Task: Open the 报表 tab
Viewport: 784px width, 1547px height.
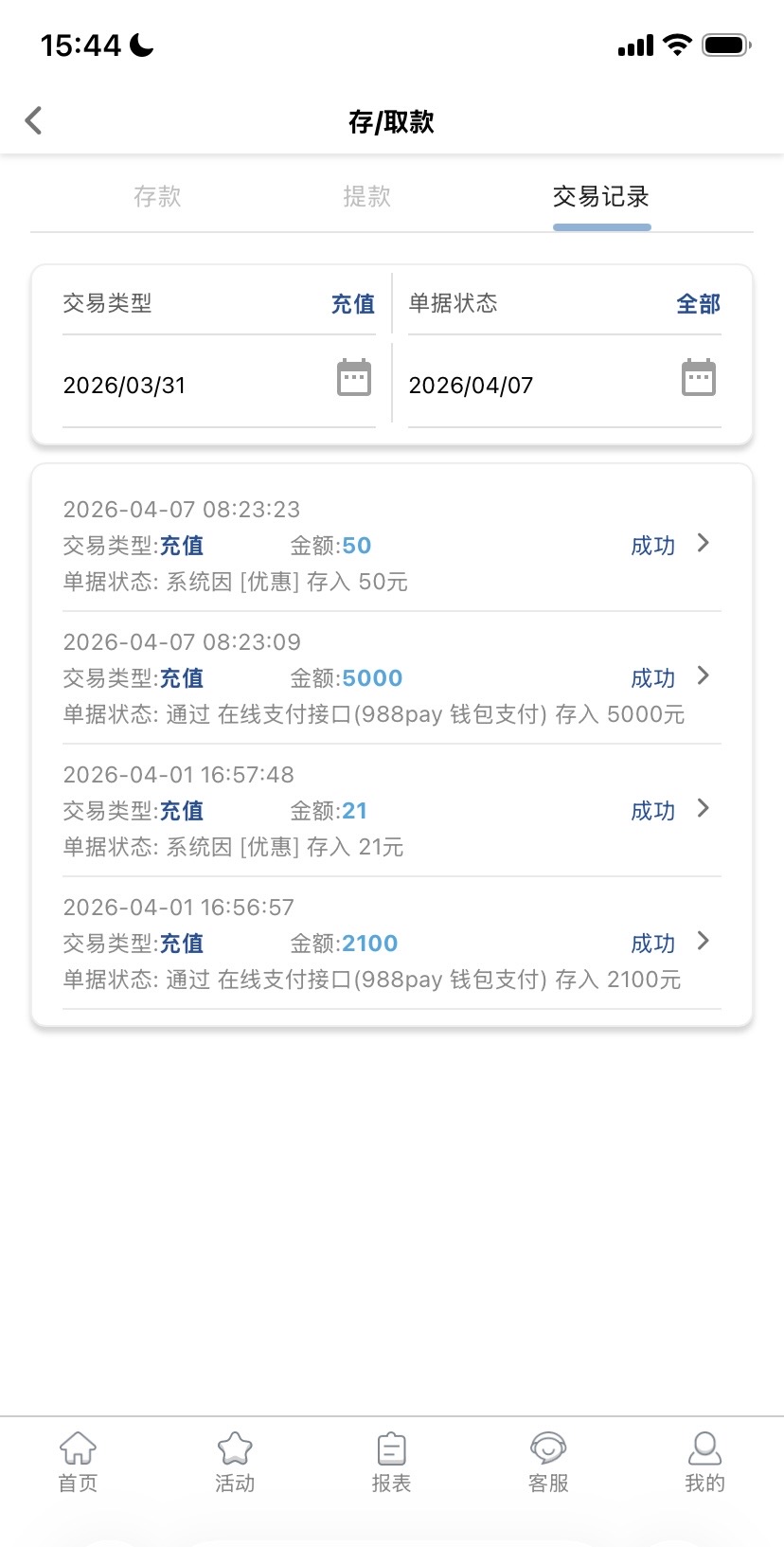Action: tap(391, 1462)
